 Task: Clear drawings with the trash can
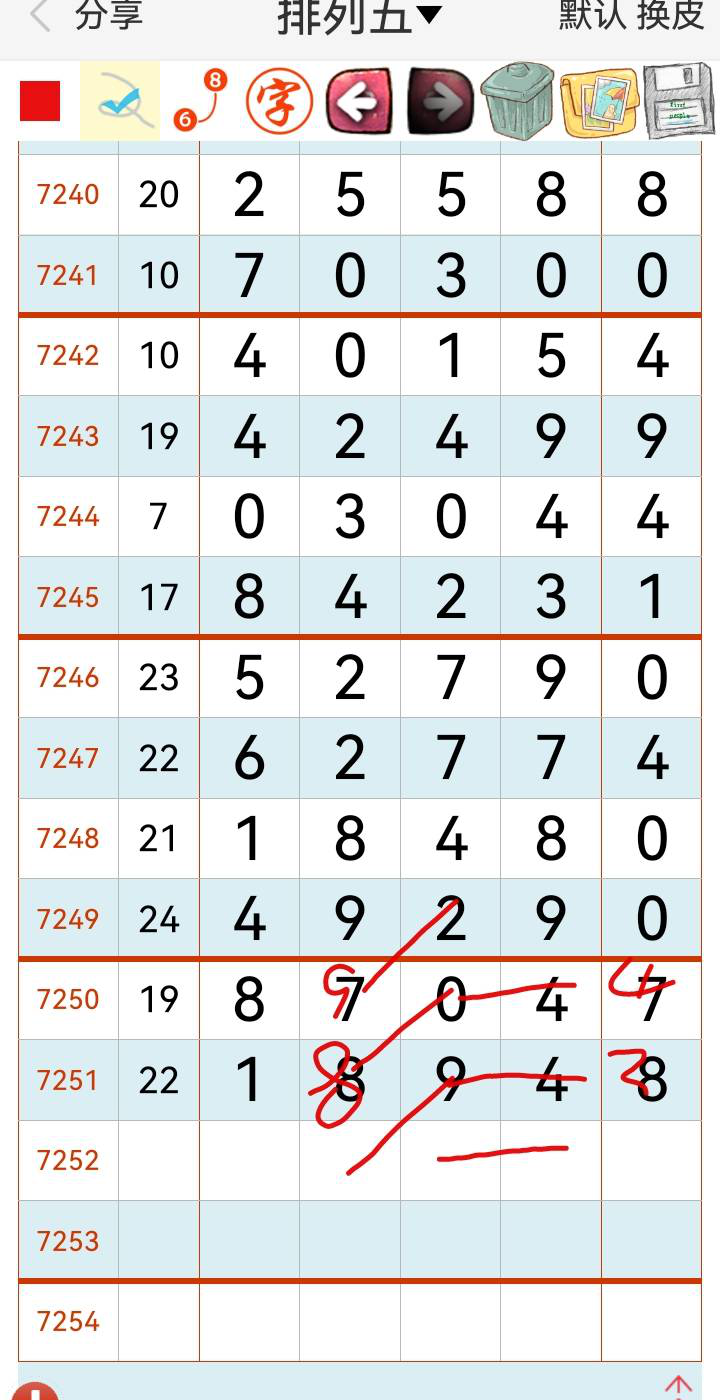[x=518, y=101]
